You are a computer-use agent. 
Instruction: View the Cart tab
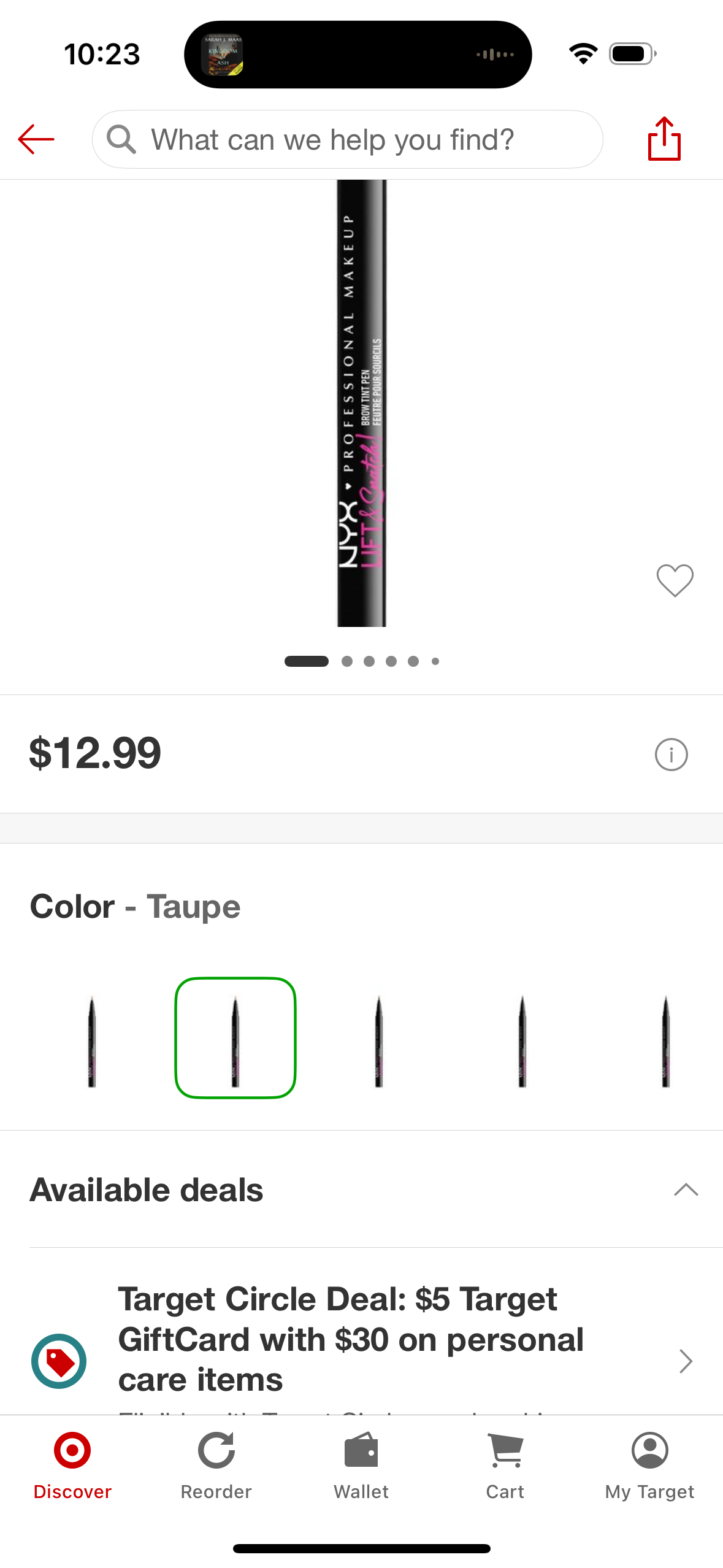(x=505, y=1466)
